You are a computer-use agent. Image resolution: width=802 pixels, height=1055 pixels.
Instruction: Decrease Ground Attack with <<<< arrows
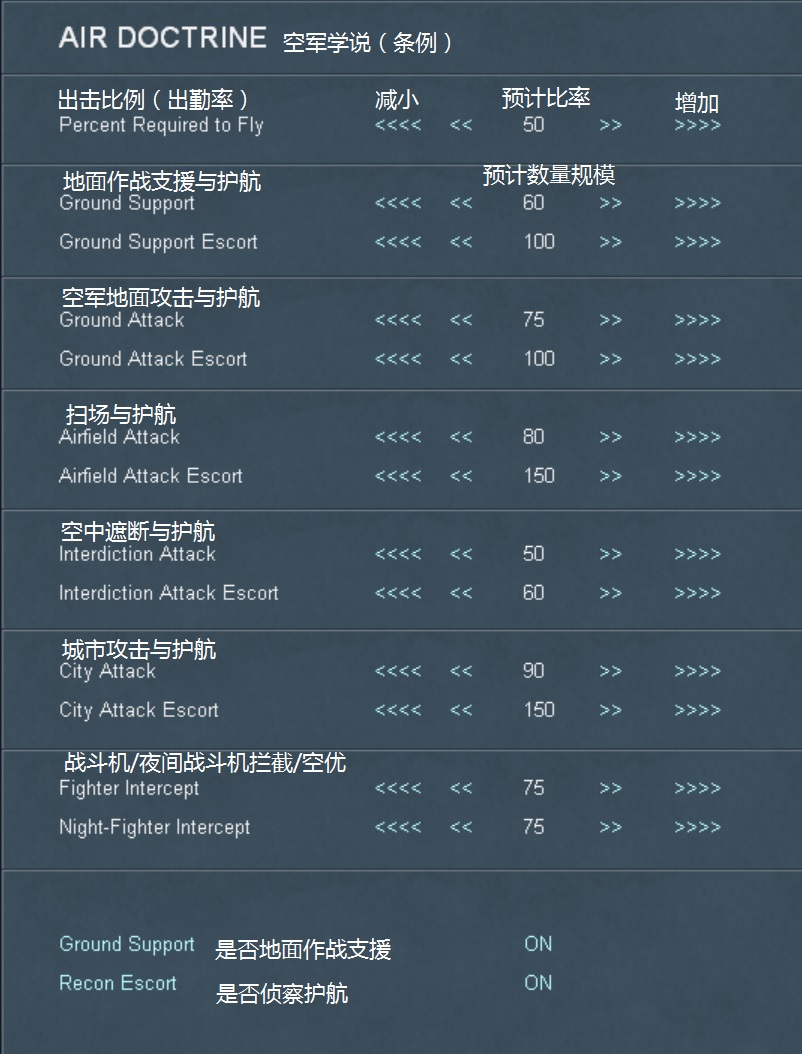398,320
